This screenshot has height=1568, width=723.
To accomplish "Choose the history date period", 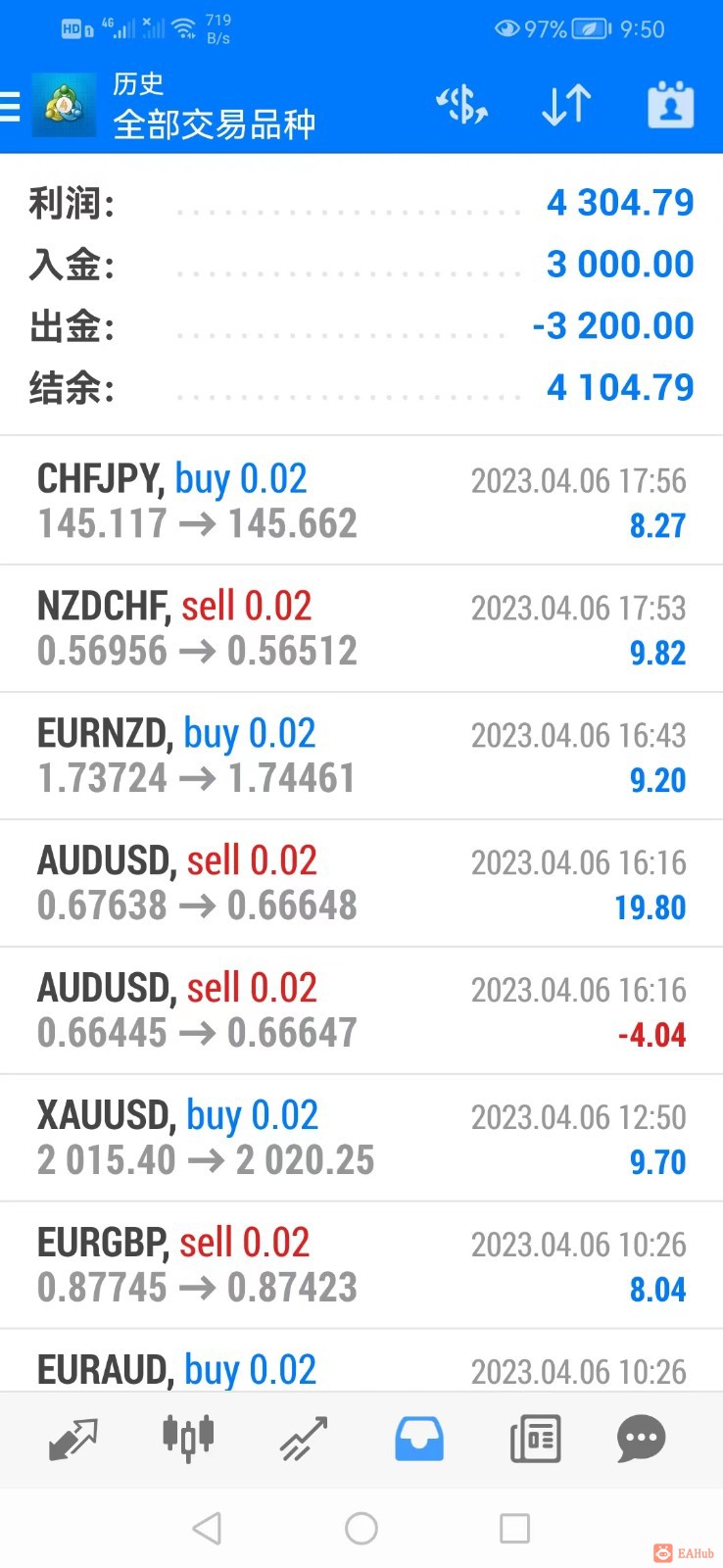I will click(x=671, y=105).
